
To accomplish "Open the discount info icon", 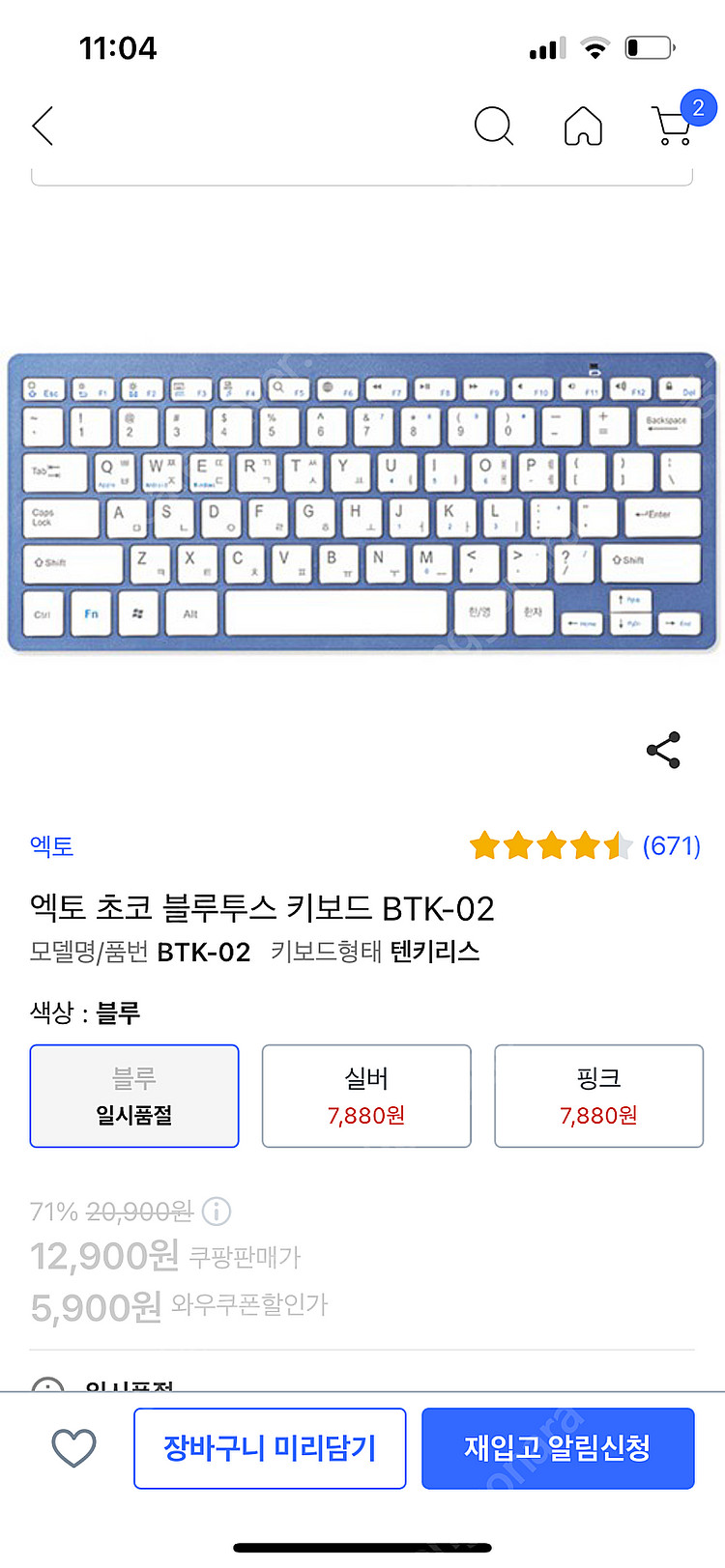I will tap(217, 1211).
